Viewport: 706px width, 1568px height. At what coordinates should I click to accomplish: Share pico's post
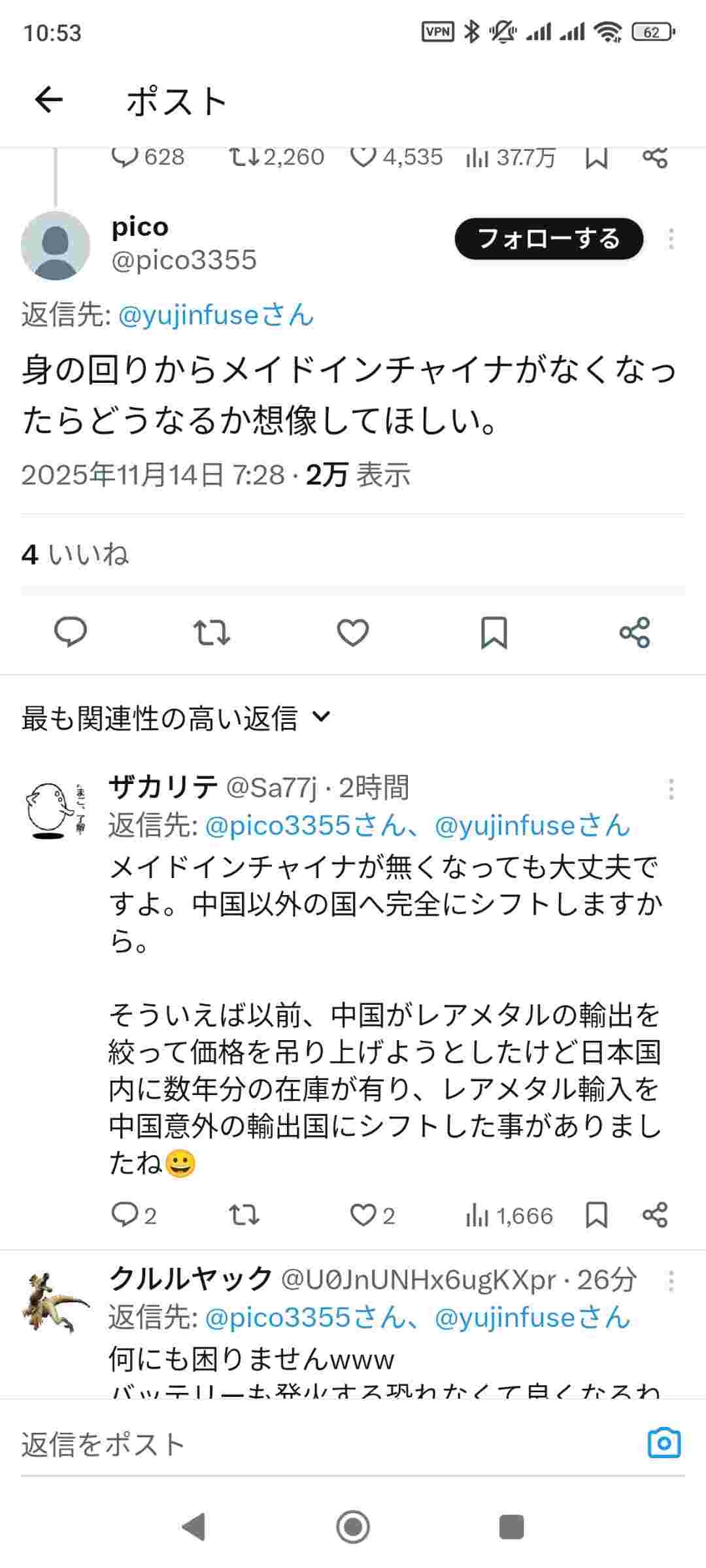pyautogui.click(x=635, y=632)
